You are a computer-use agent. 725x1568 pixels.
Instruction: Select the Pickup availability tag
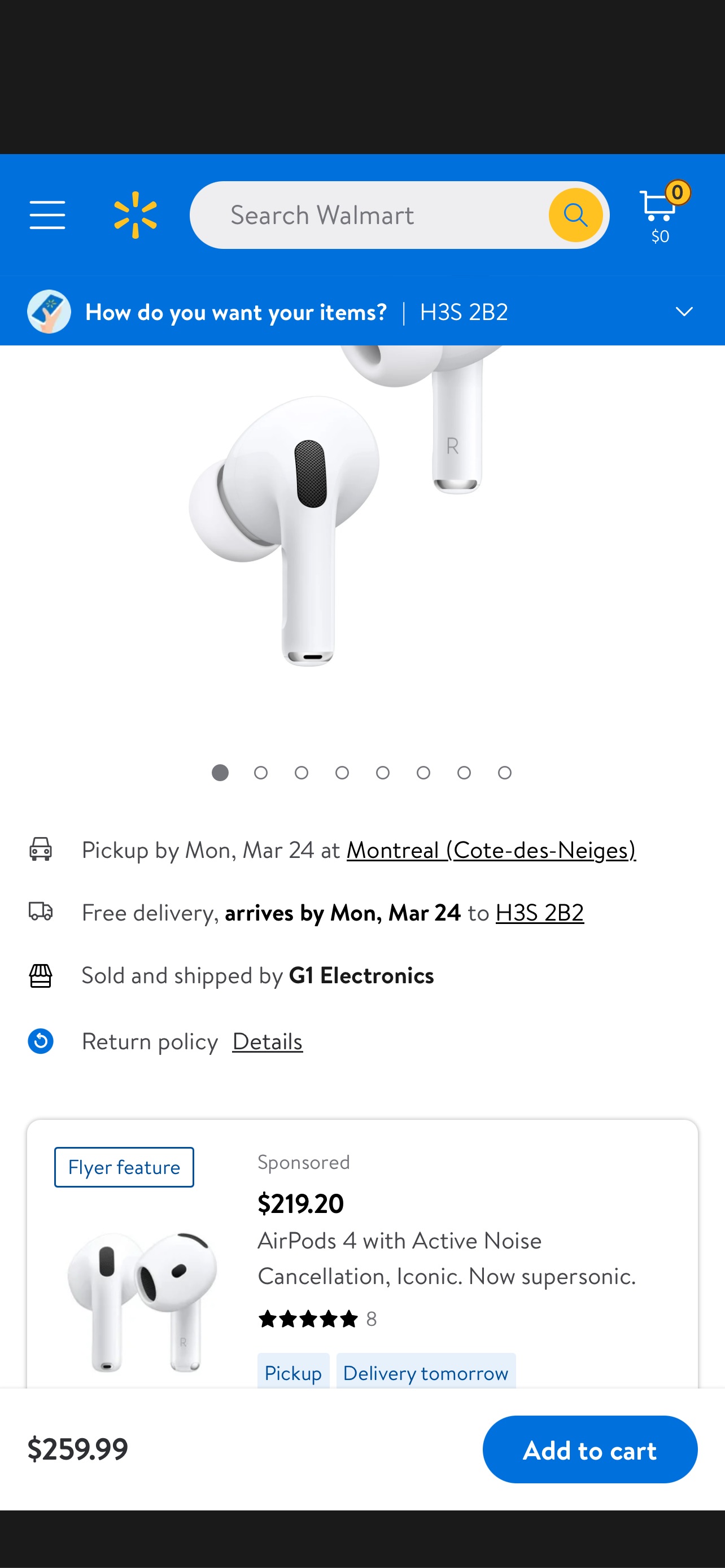pos(293,1373)
